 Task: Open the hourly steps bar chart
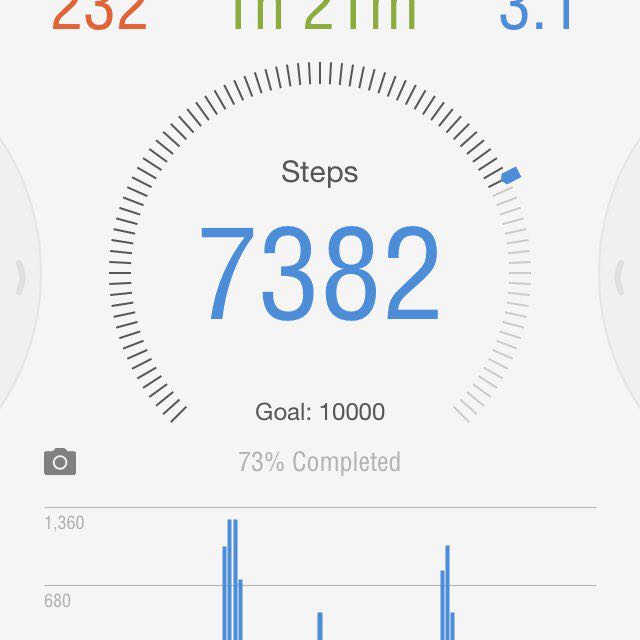click(x=320, y=575)
